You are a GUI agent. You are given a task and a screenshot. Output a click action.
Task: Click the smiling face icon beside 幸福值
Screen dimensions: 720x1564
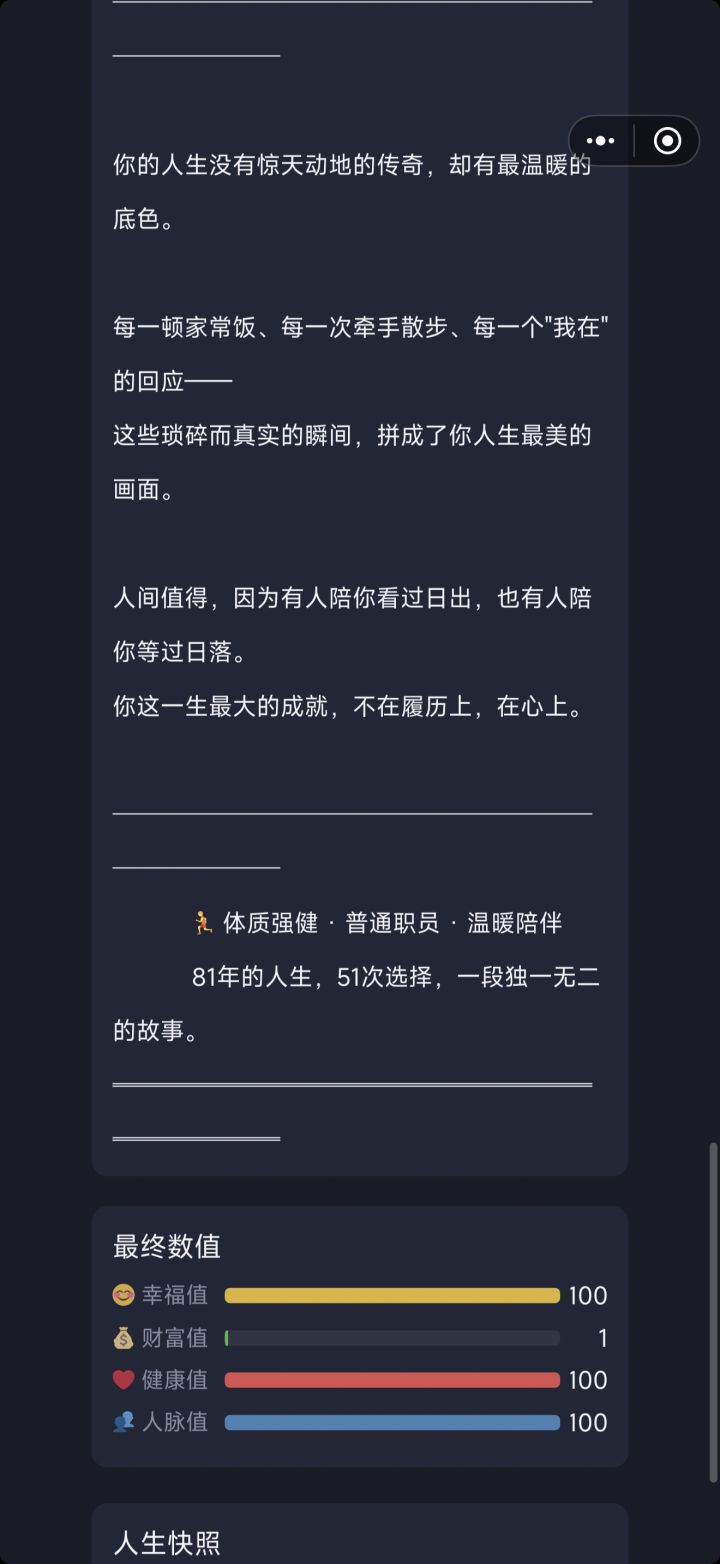coord(123,1295)
